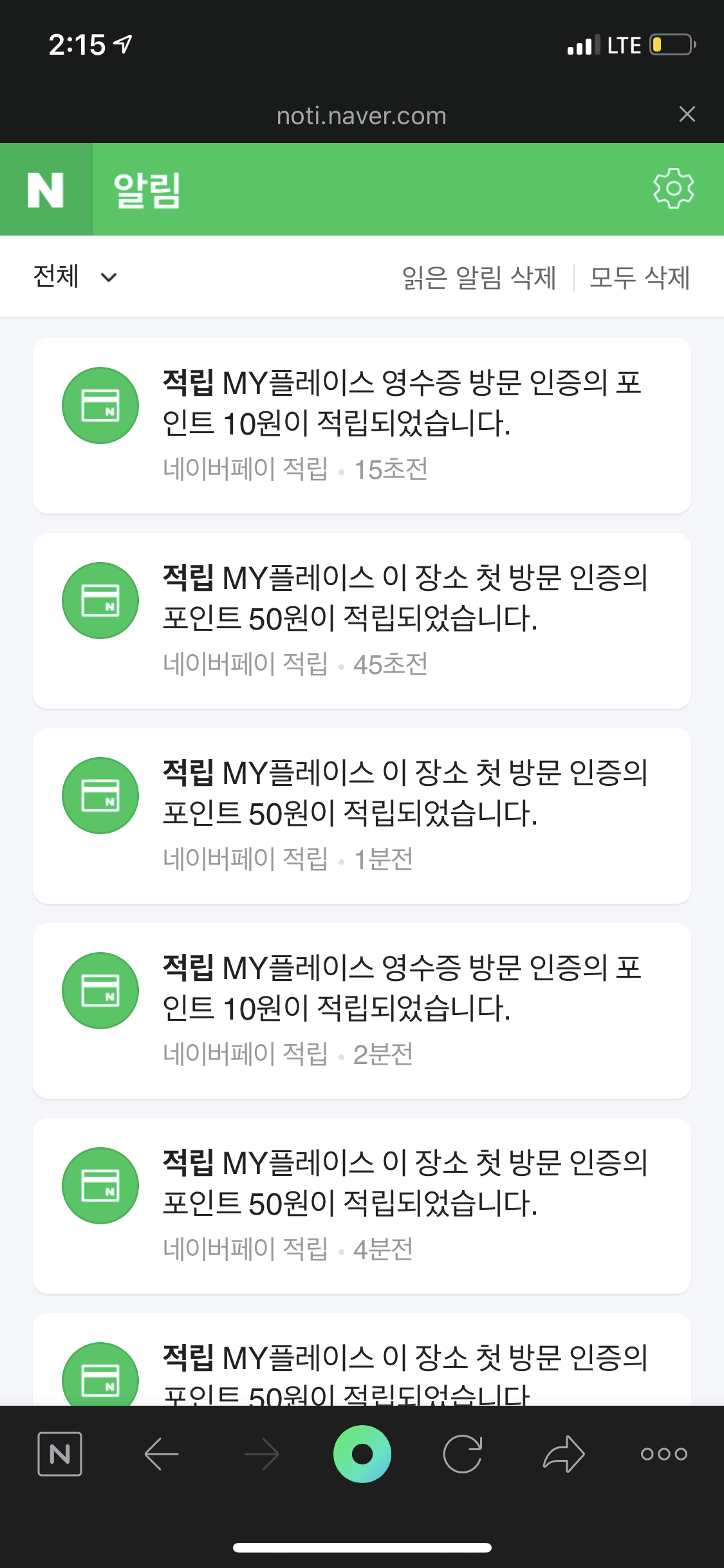Open the 10원 notification from 2분전
Image resolution: width=724 pixels, height=1568 pixels.
tap(362, 1011)
